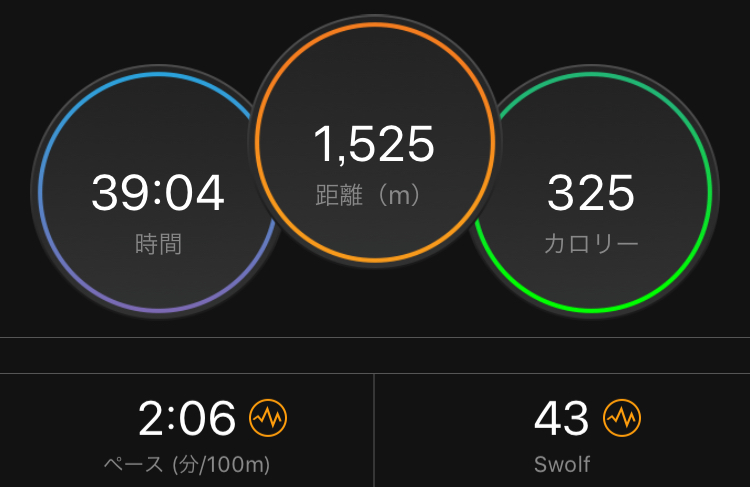Screen dimensions: 750x487
Task: Open the insights icon next to ペース 2:06
Action: point(268,418)
